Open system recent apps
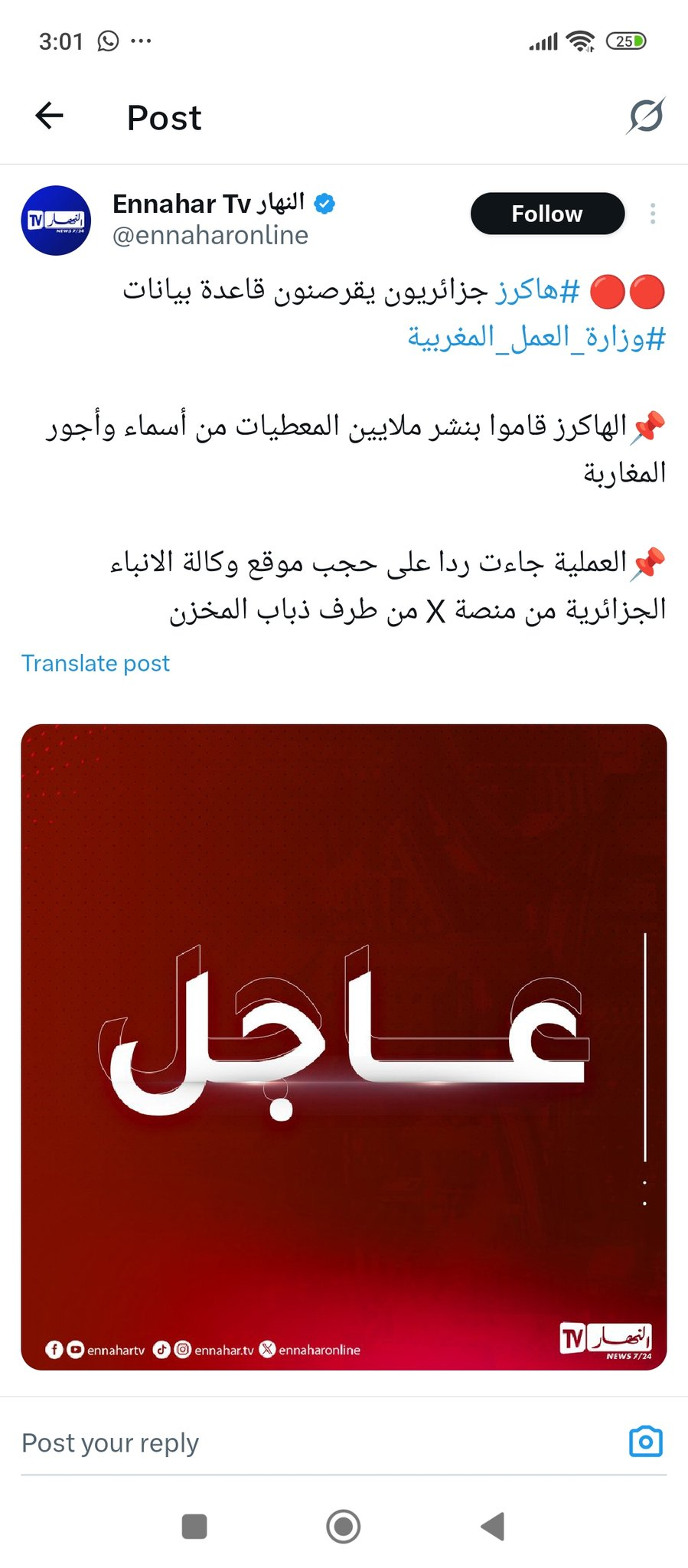688x1568 pixels. tap(194, 1526)
